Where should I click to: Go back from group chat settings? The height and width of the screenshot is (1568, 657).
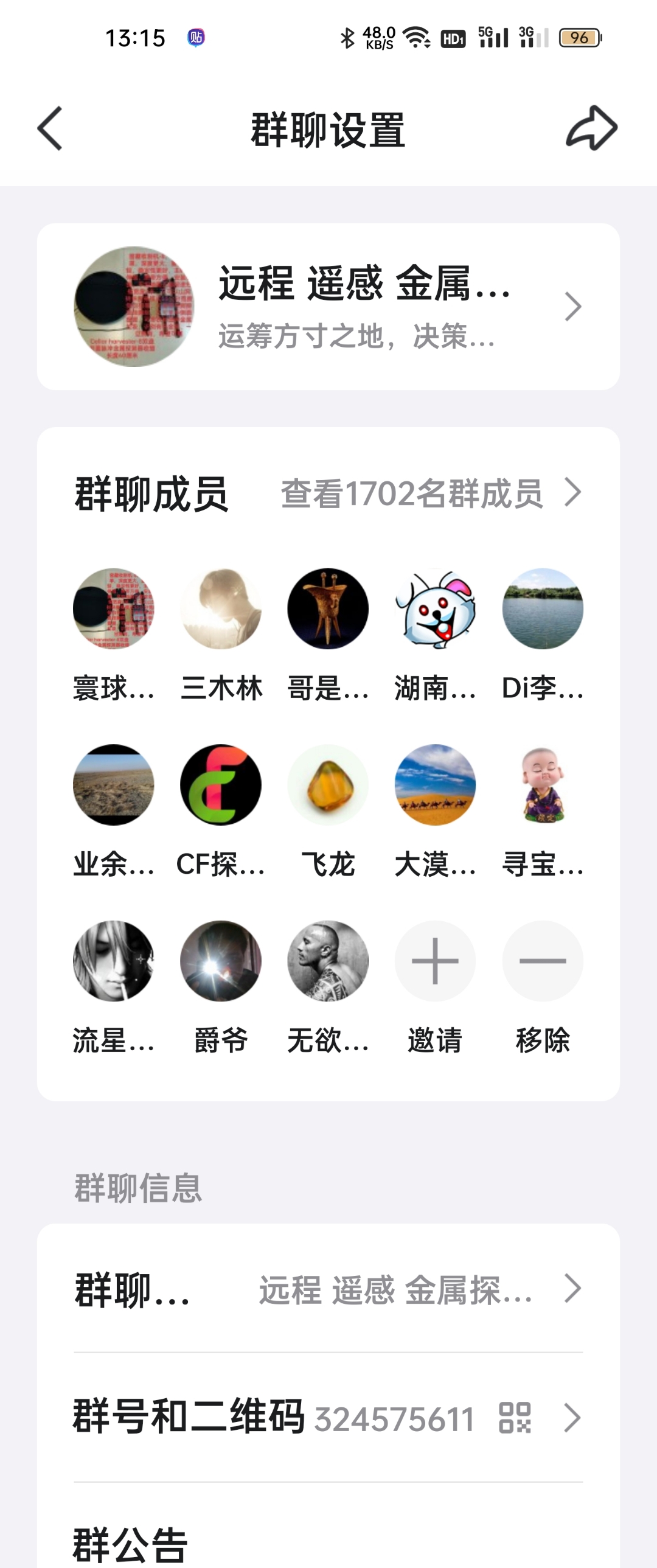[50, 128]
